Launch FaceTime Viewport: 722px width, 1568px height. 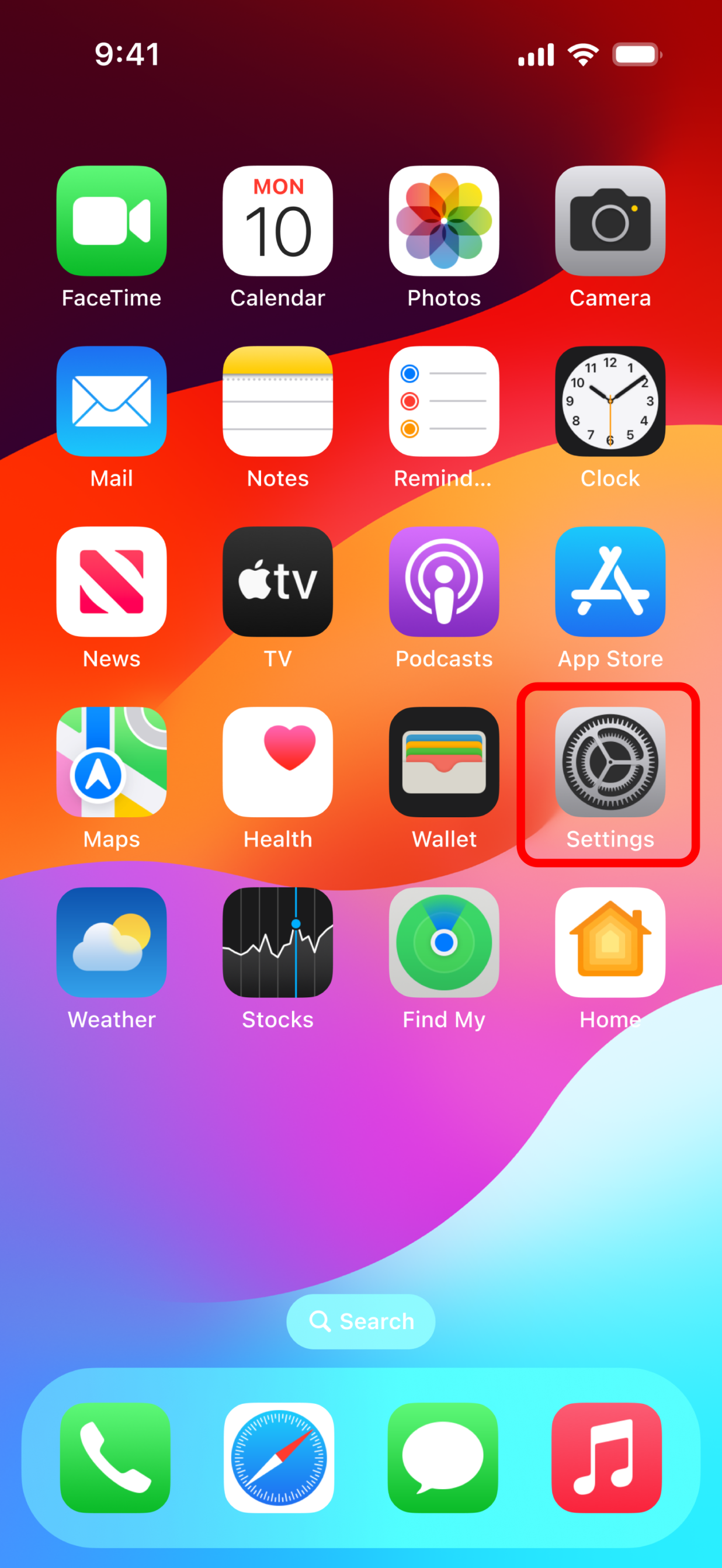coord(112,221)
